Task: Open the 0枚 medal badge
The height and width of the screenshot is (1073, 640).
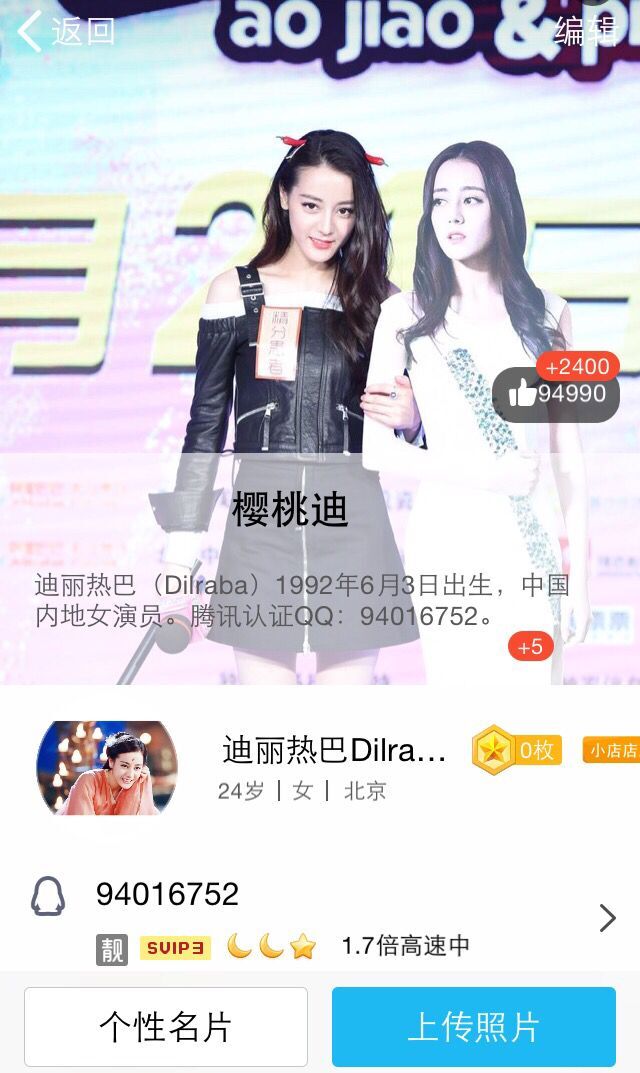Action: click(x=517, y=750)
